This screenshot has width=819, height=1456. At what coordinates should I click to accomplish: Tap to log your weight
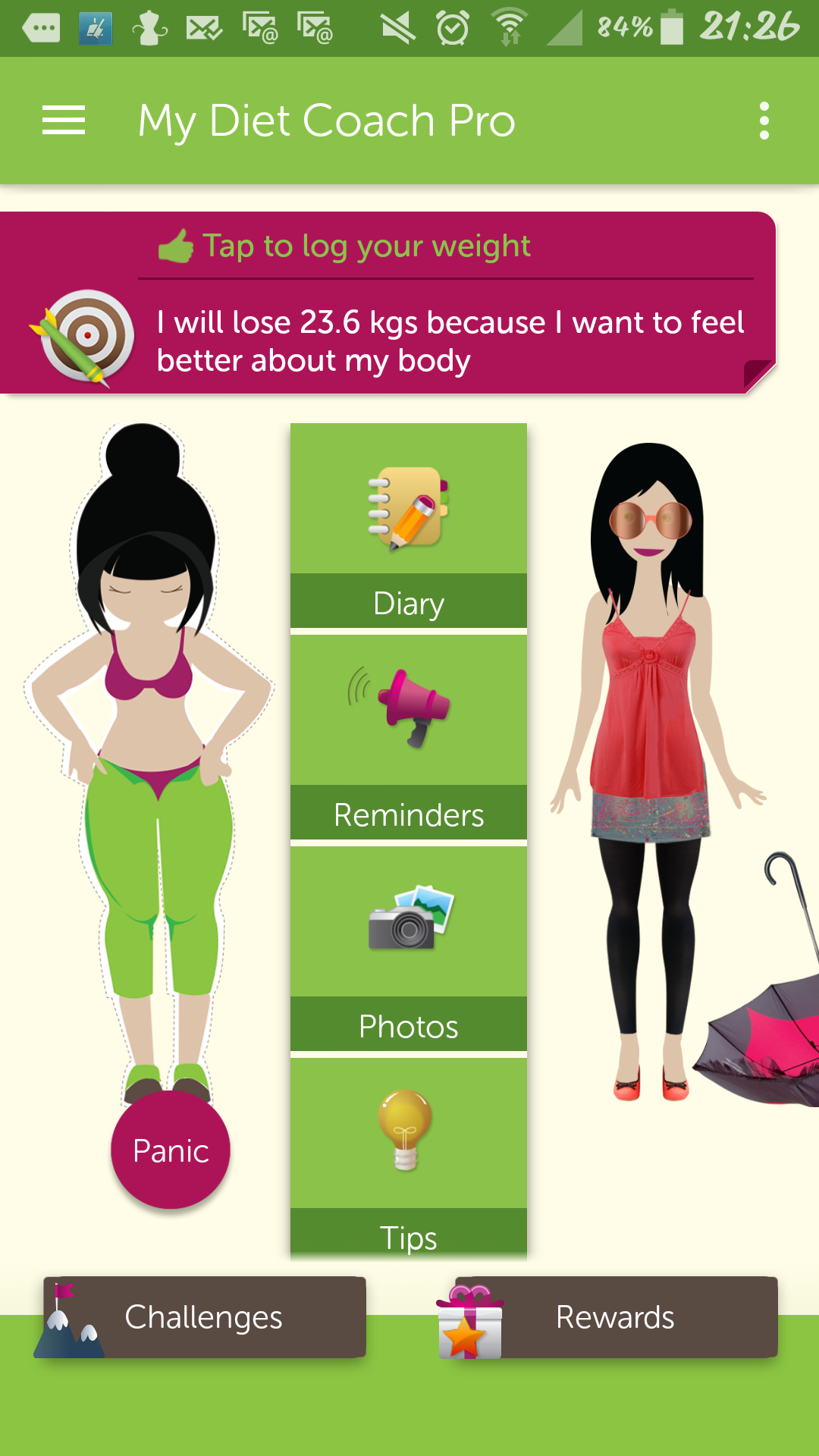coord(368,246)
